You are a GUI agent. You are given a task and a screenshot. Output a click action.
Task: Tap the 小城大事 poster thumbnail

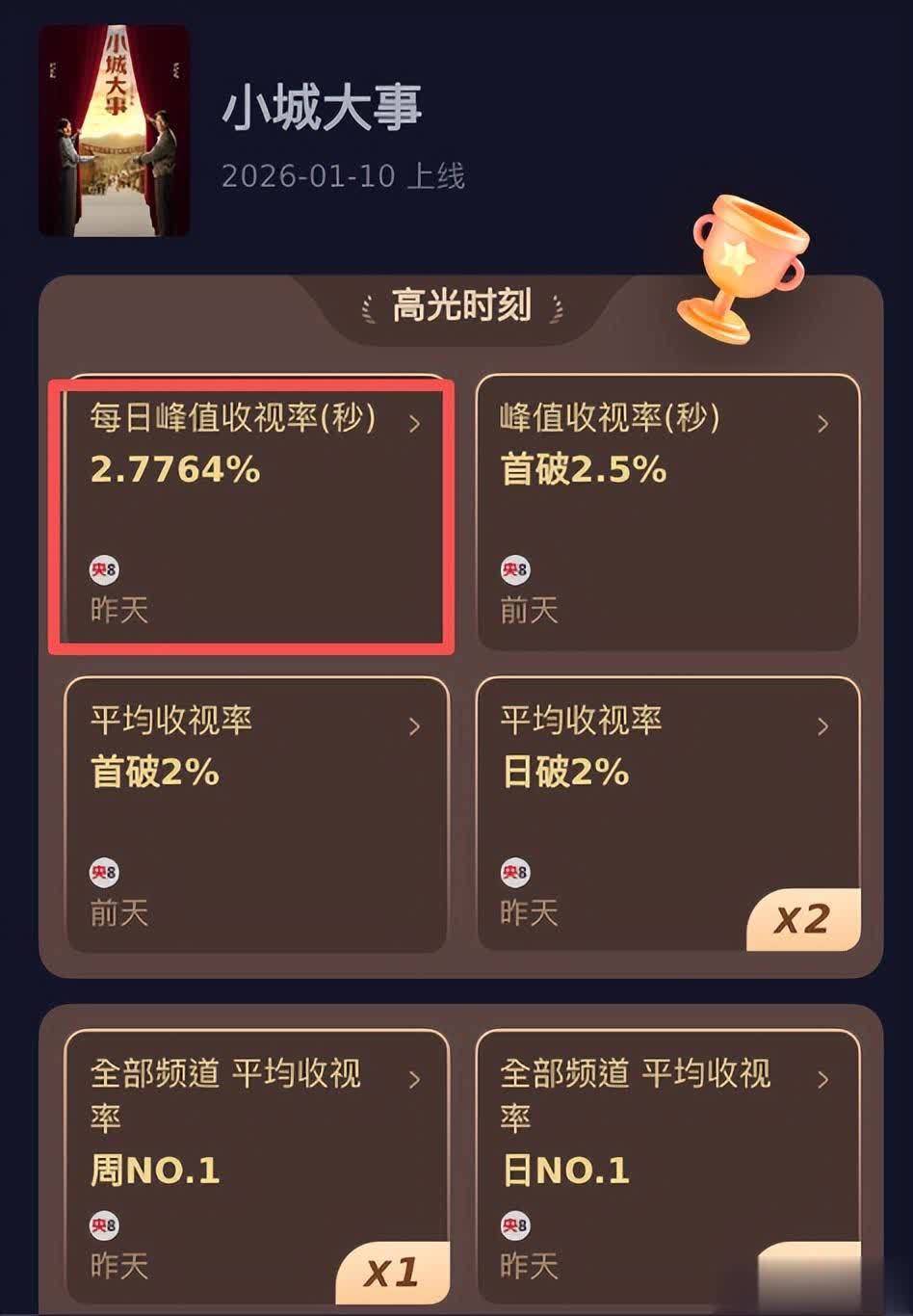114,131
